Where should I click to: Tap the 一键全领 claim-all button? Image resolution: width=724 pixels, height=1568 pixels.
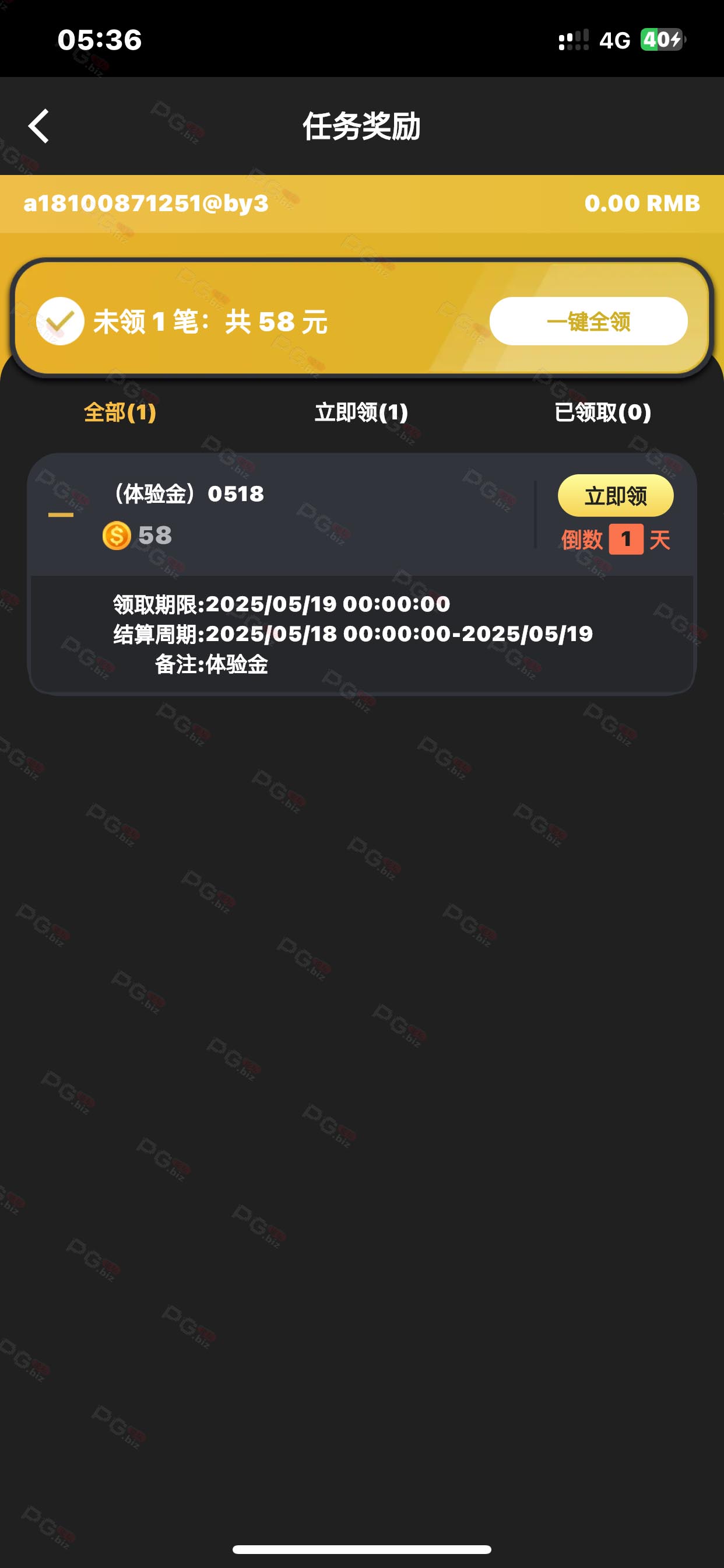(588, 321)
